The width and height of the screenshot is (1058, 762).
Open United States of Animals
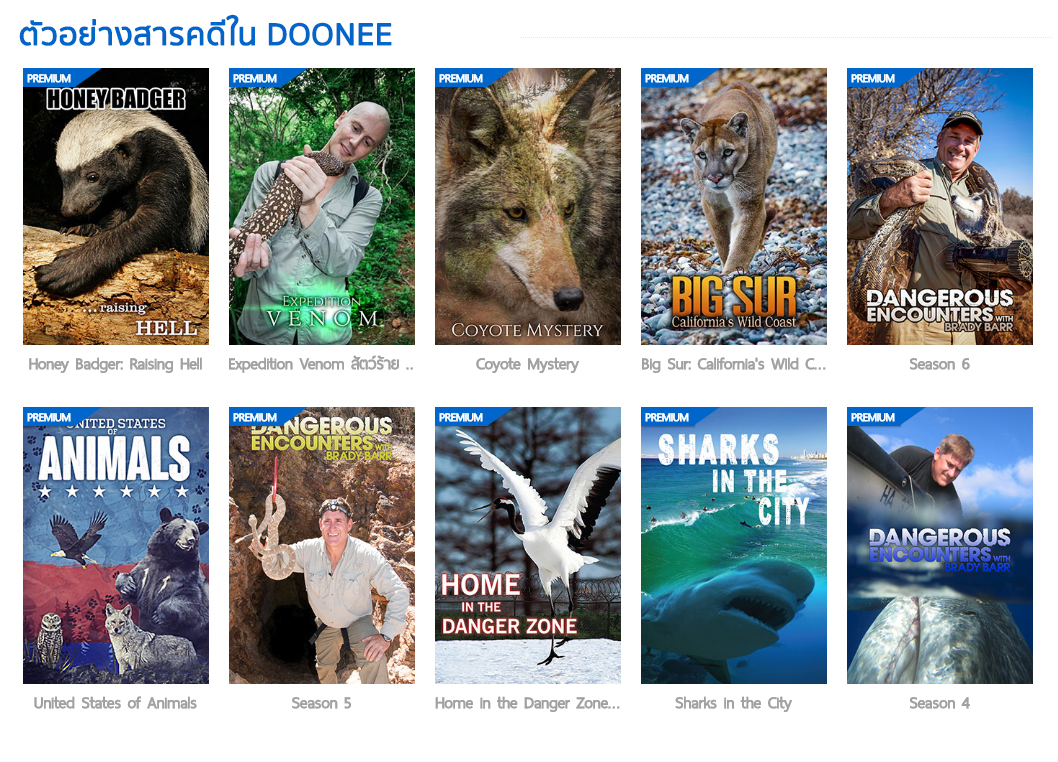click(x=116, y=546)
